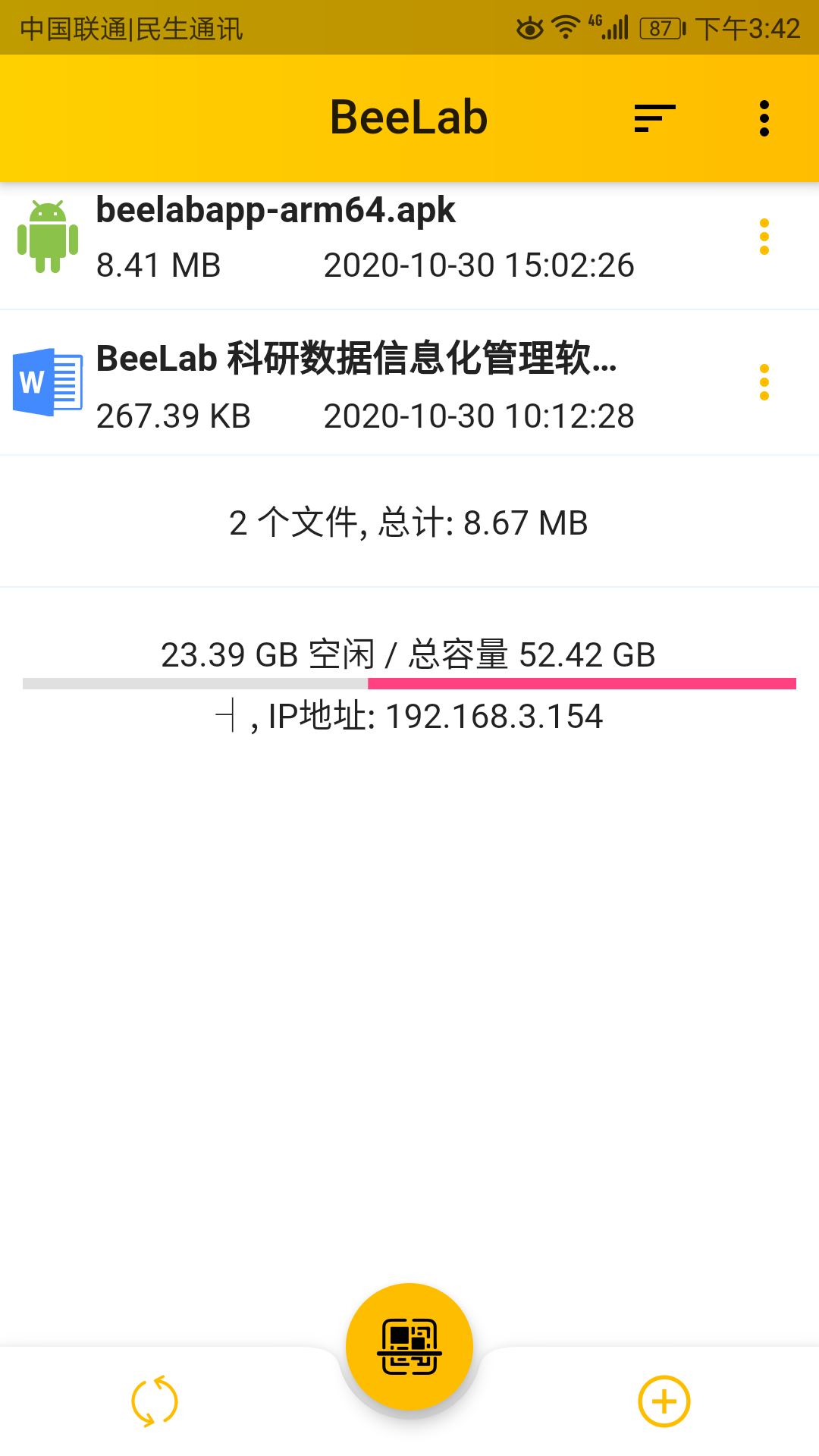Screen dimensions: 819x1456
Task: Tap the QR code scan button
Action: tap(409, 1347)
